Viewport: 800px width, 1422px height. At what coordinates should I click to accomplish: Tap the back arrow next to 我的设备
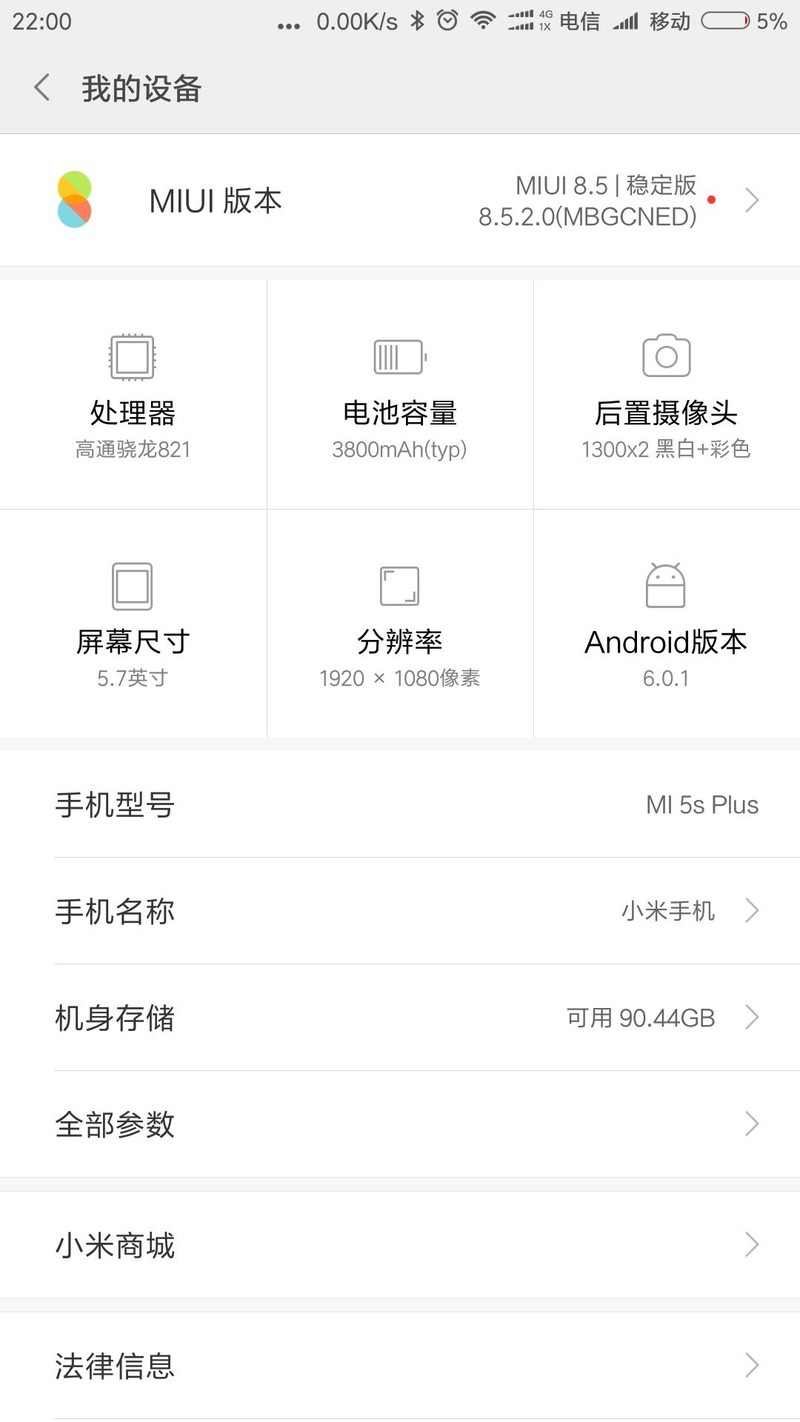coord(40,88)
